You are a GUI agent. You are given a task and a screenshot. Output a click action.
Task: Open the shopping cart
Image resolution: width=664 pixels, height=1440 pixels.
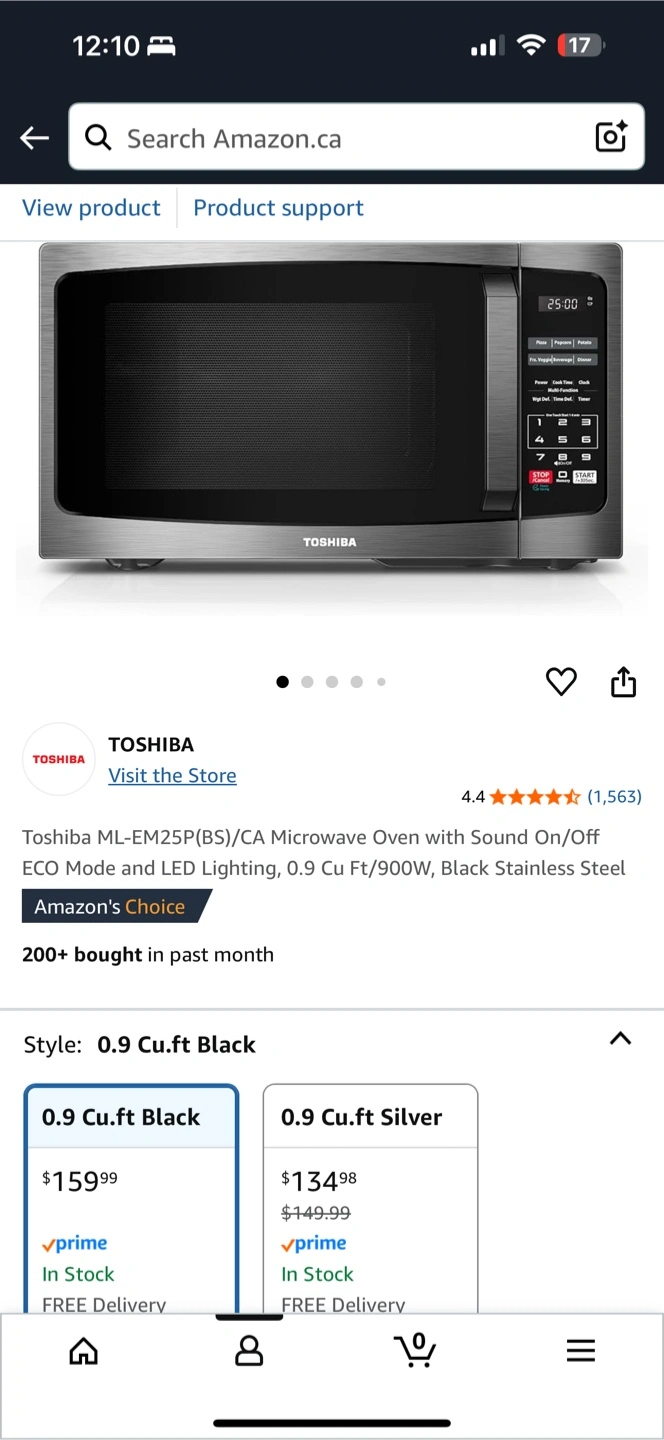pyautogui.click(x=415, y=1350)
